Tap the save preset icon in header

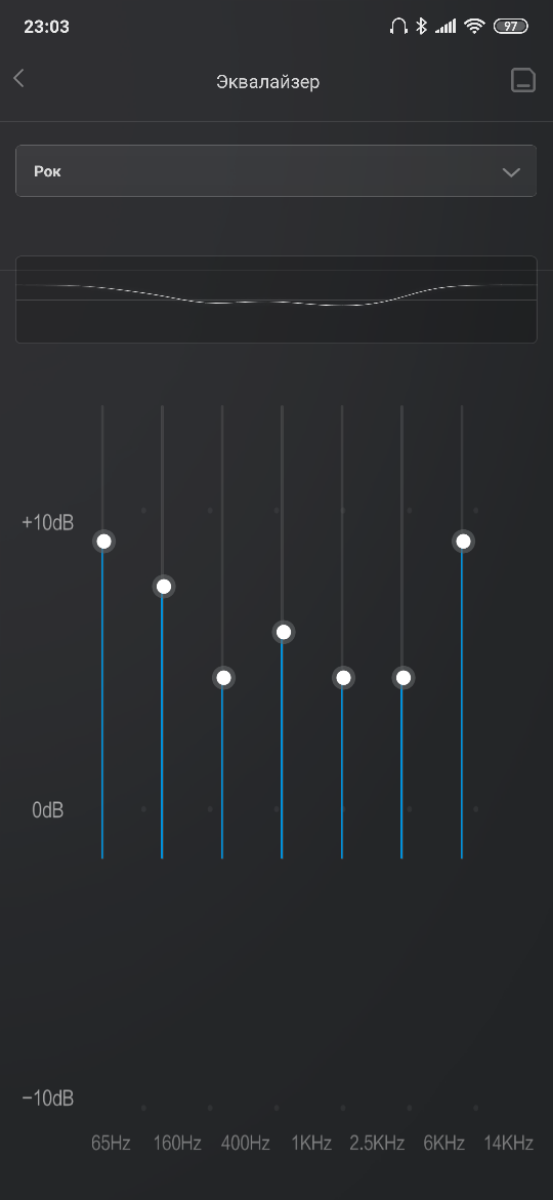[523, 81]
